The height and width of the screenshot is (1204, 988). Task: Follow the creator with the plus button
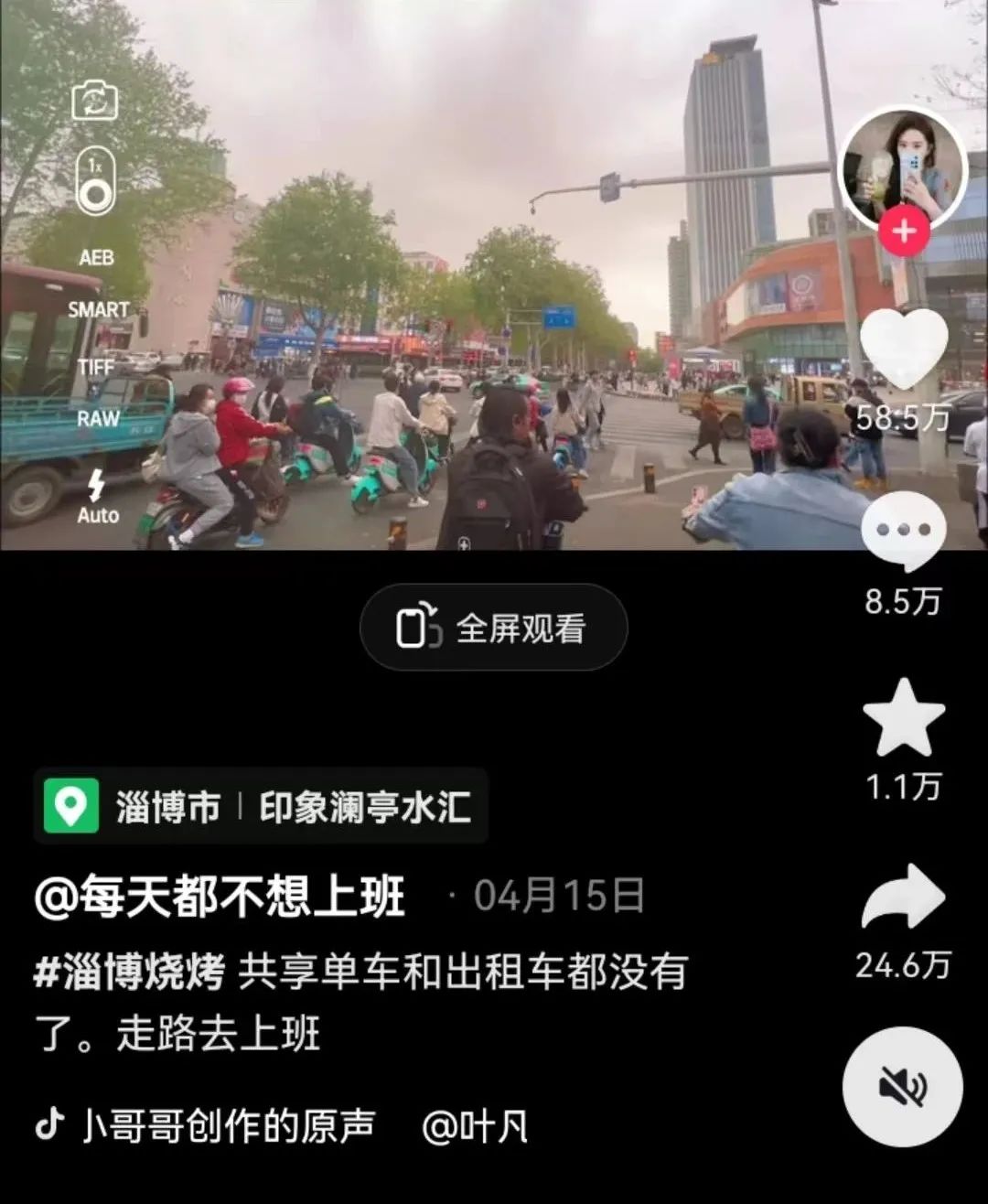(904, 231)
